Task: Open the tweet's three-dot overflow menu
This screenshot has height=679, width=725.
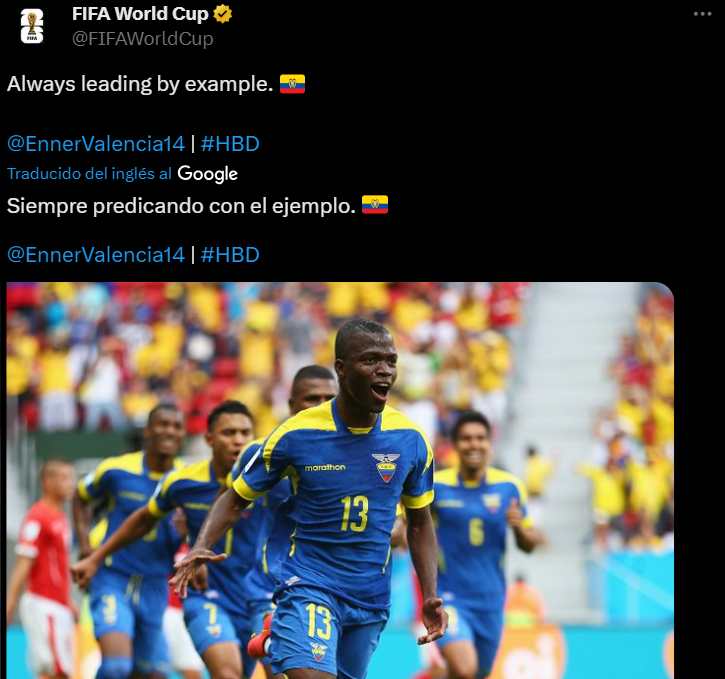Action: tap(703, 15)
